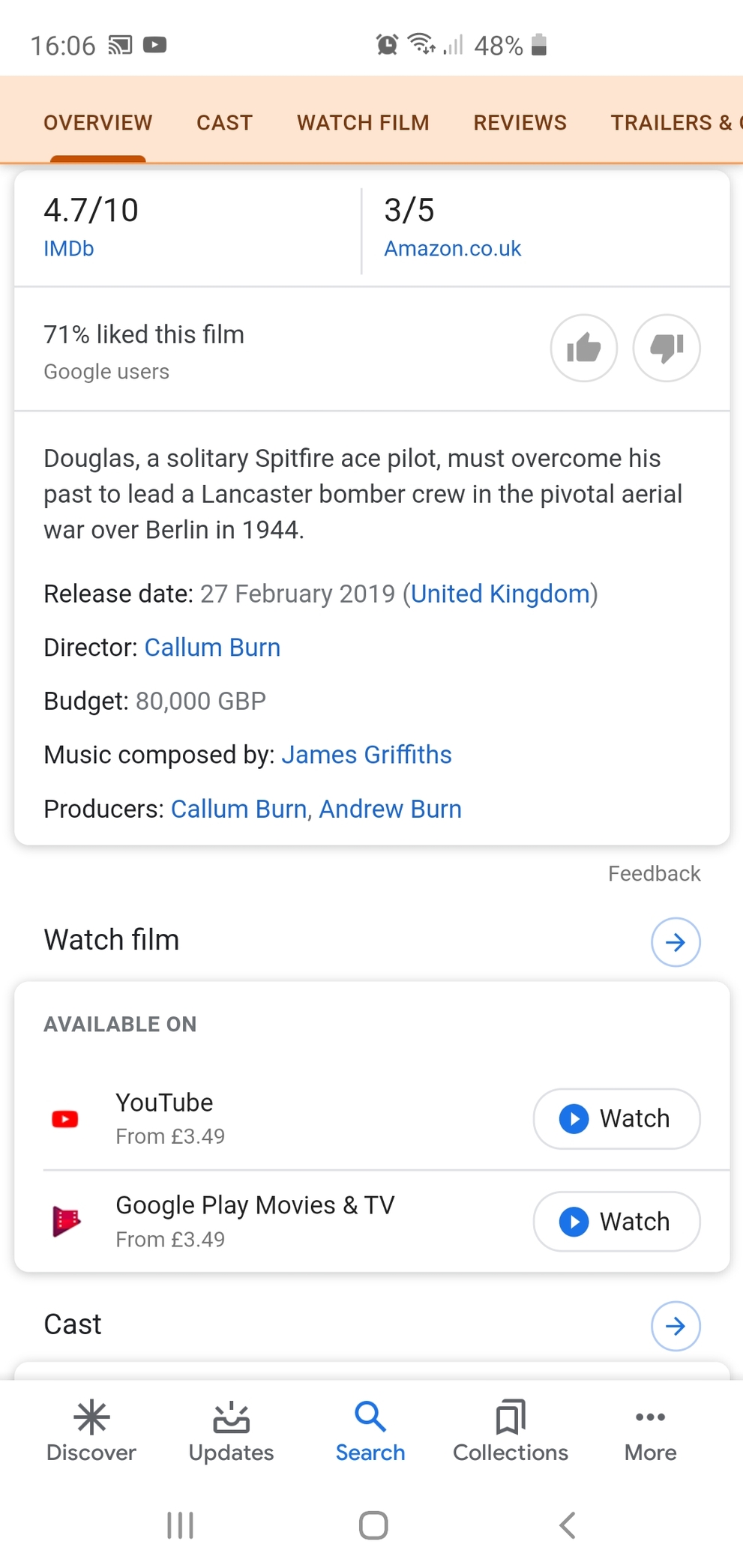Open the Collections tab
743x1568 pixels.
coord(511,1432)
